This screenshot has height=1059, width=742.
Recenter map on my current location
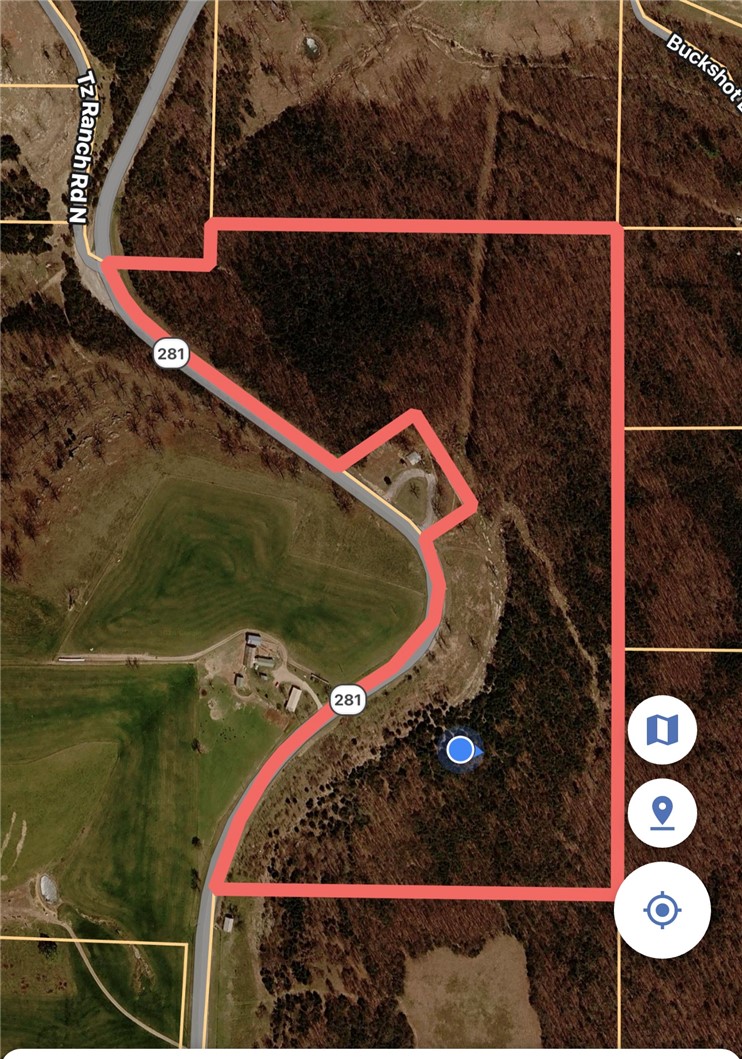pos(662,910)
